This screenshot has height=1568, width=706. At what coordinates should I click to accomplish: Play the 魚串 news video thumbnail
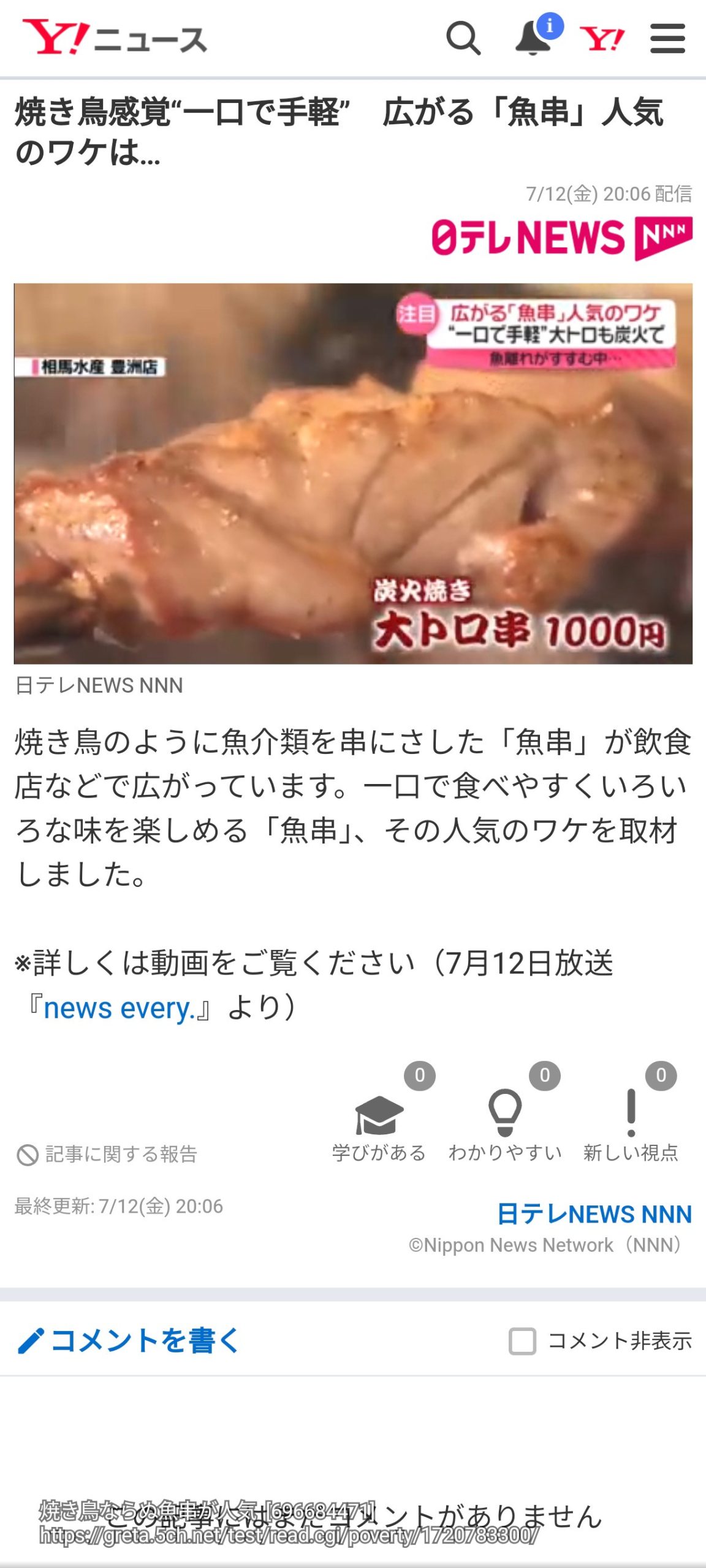point(353,473)
